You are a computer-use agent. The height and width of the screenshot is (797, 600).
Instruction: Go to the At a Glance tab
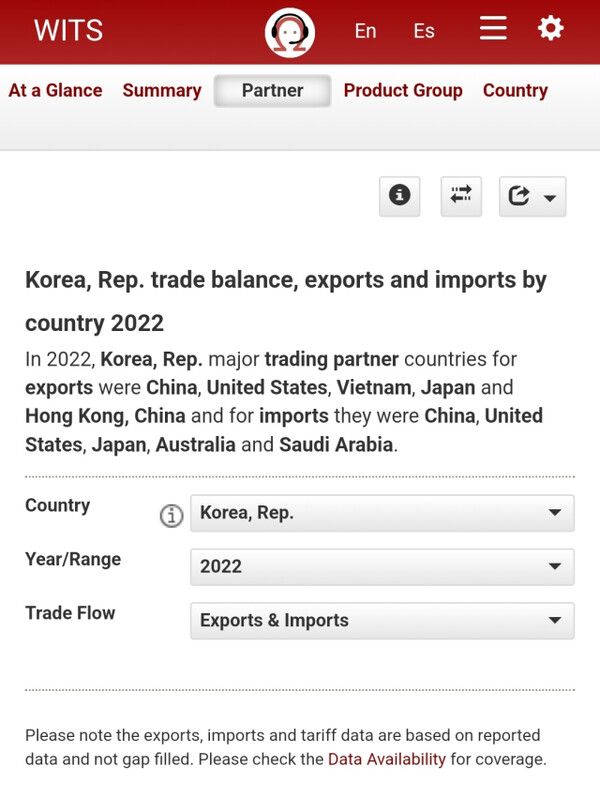pos(55,90)
